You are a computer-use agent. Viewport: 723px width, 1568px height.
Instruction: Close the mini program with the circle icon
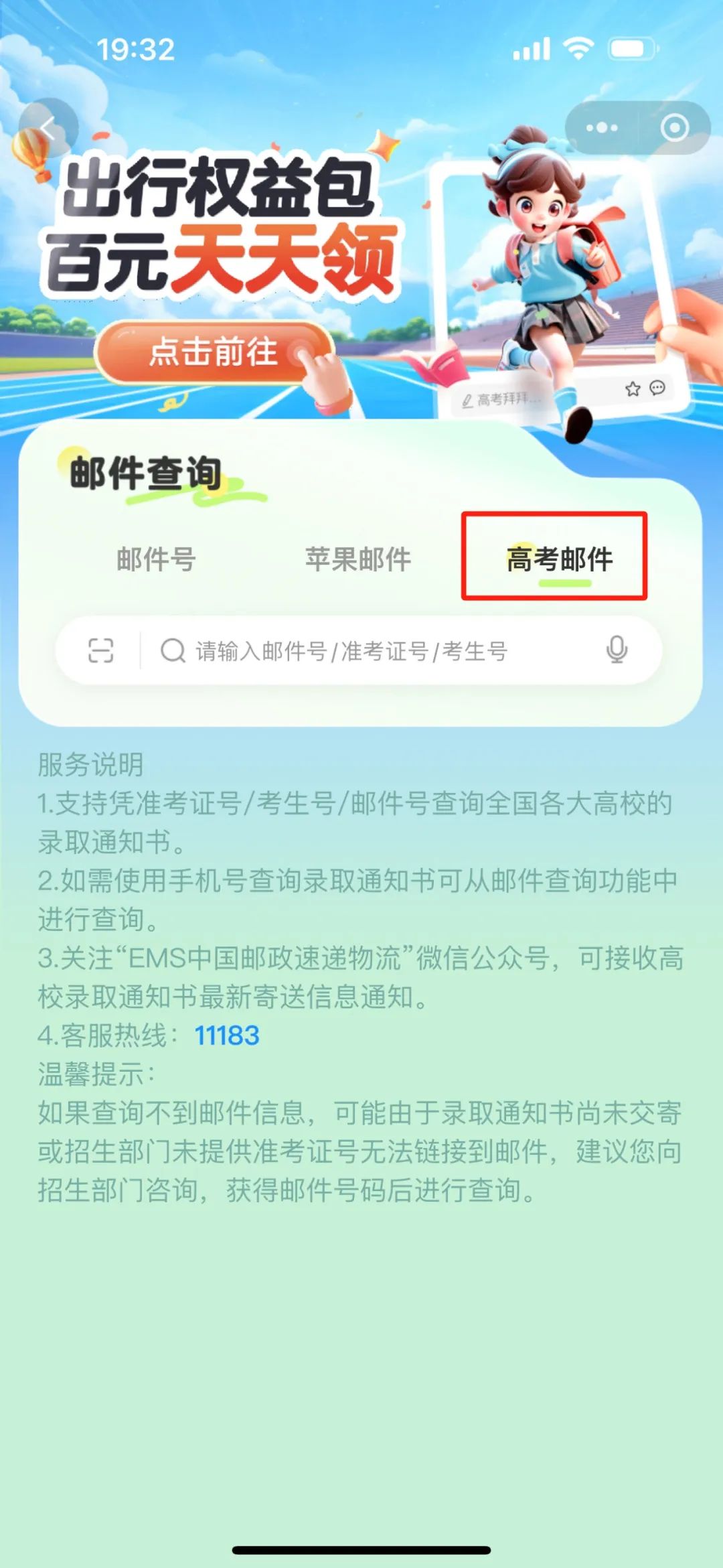(x=674, y=127)
